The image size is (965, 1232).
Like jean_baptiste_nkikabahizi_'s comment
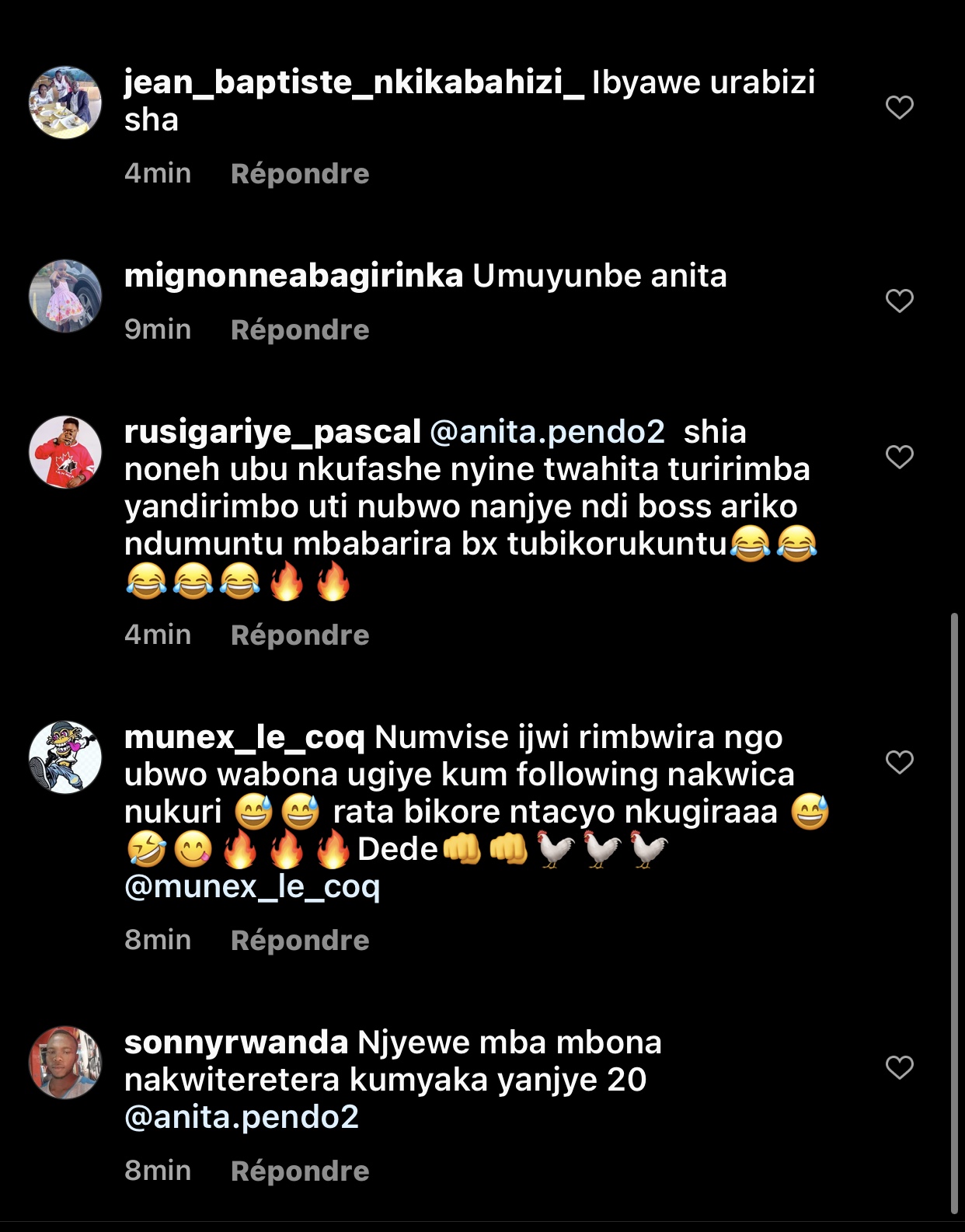(899, 107)
